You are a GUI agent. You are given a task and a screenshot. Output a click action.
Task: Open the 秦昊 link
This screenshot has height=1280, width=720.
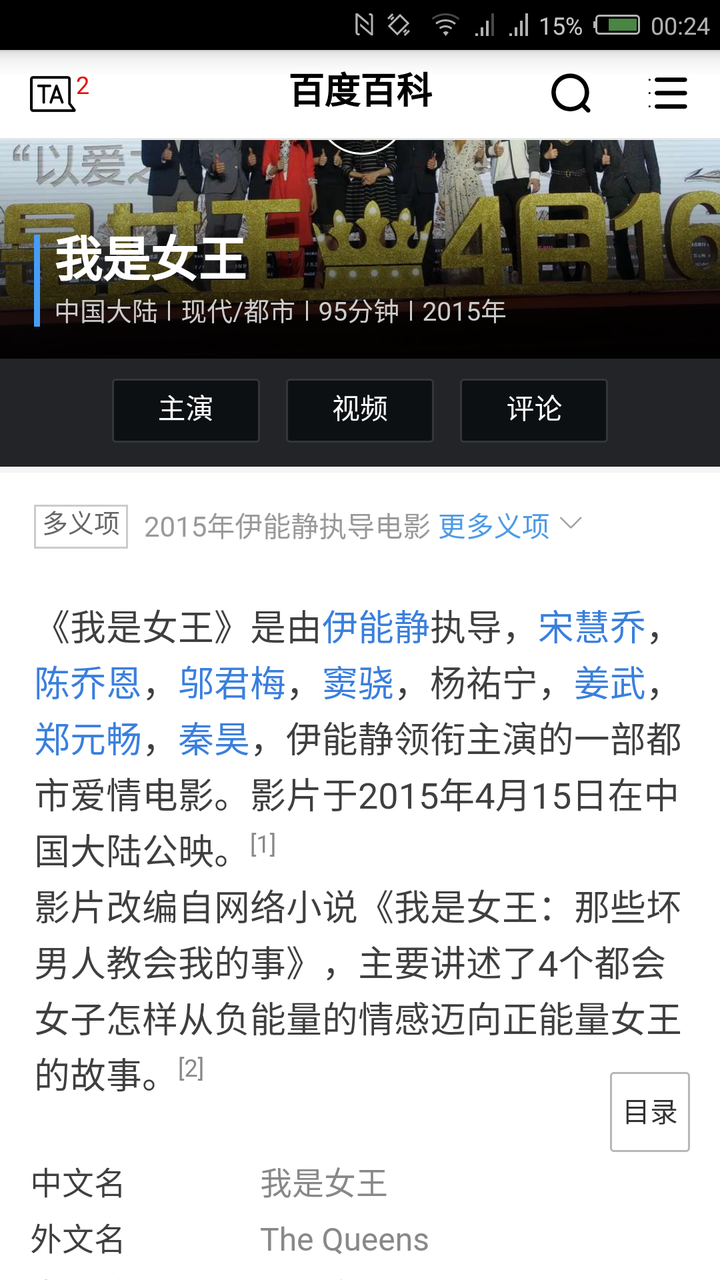214,740
